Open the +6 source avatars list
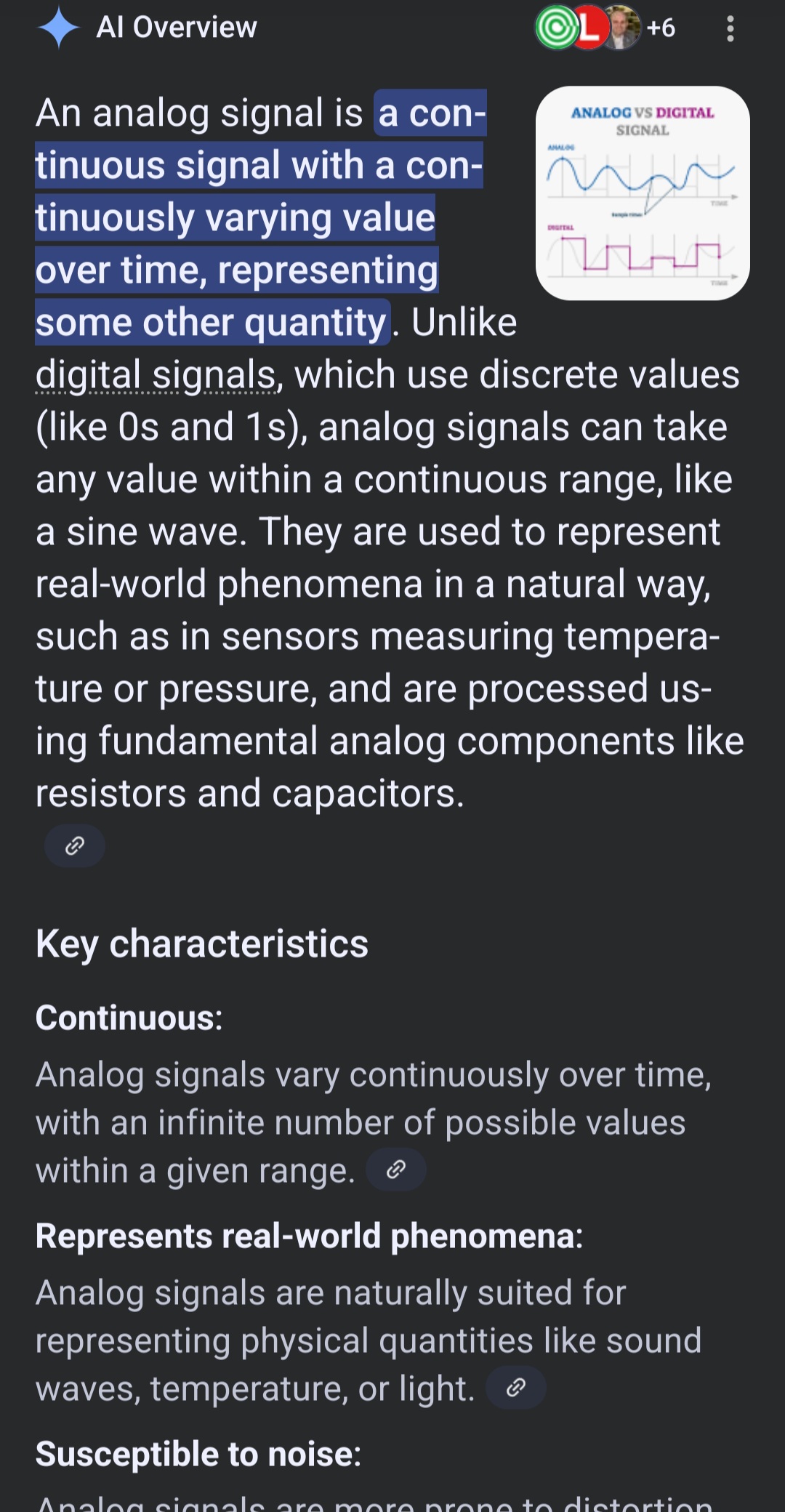 tap(606, 28)
